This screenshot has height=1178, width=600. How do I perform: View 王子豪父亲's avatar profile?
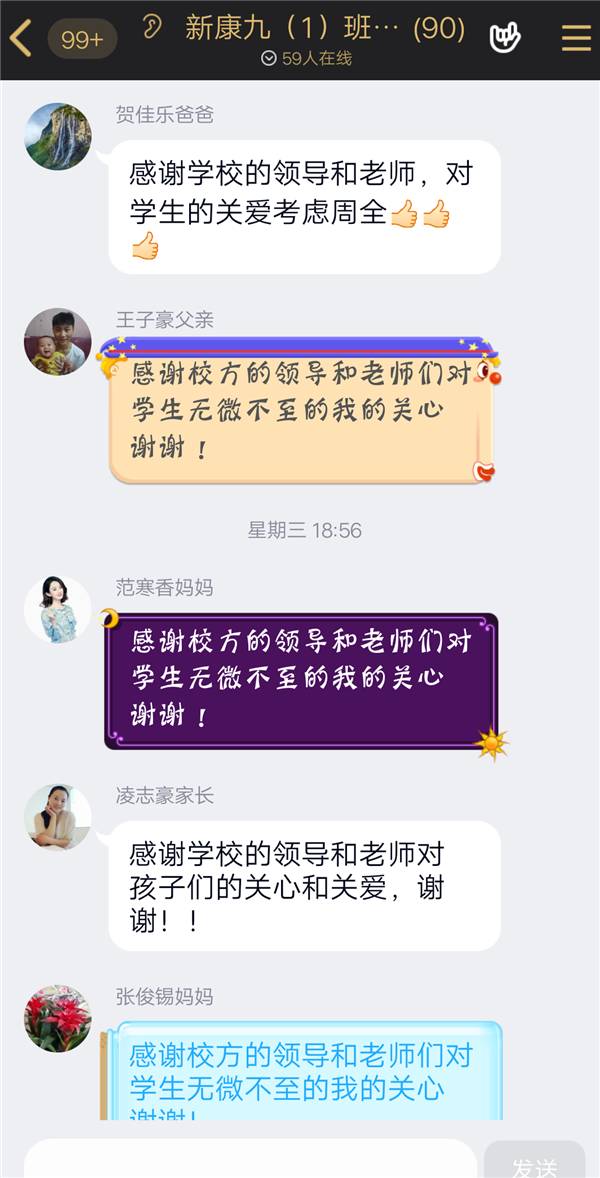[58, 342]
